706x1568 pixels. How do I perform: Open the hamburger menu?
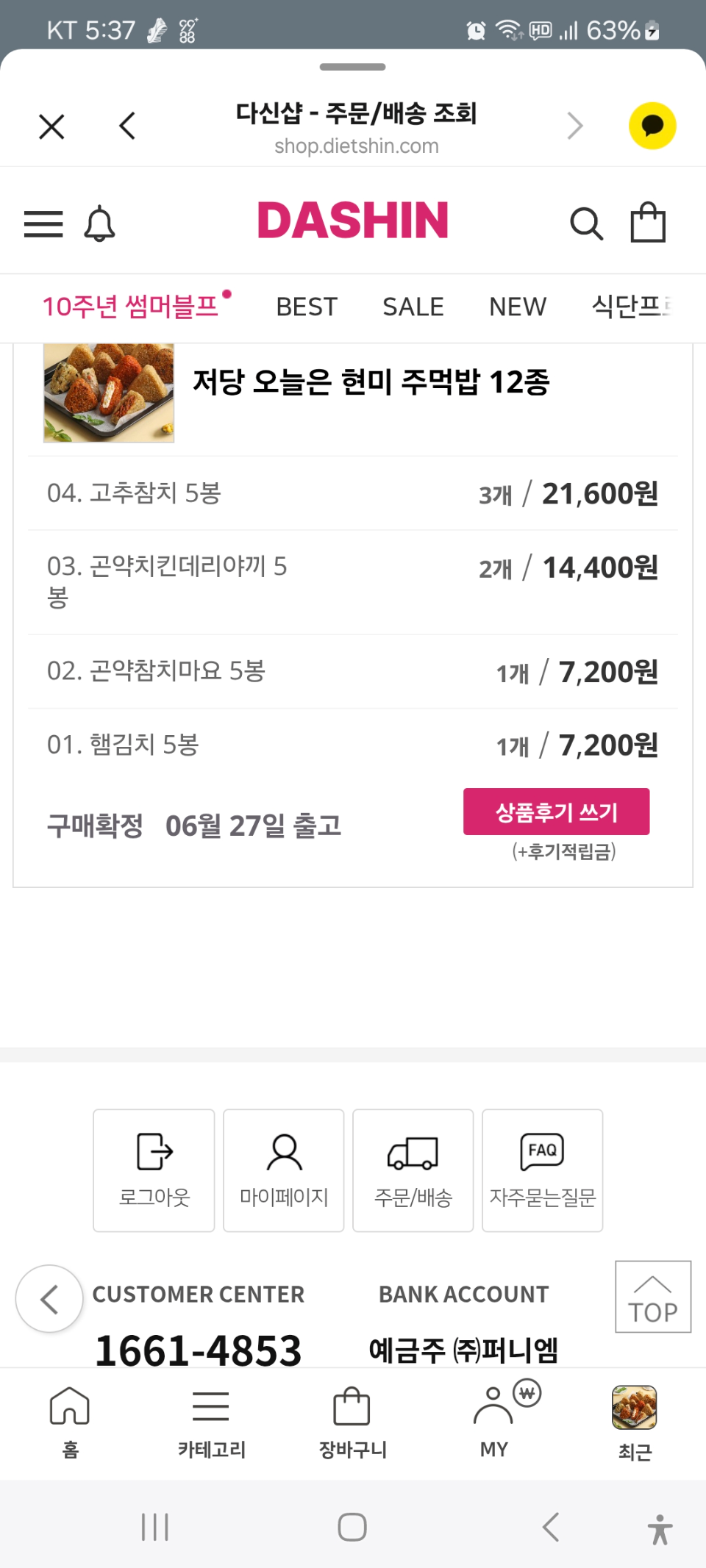coord(43,223)
